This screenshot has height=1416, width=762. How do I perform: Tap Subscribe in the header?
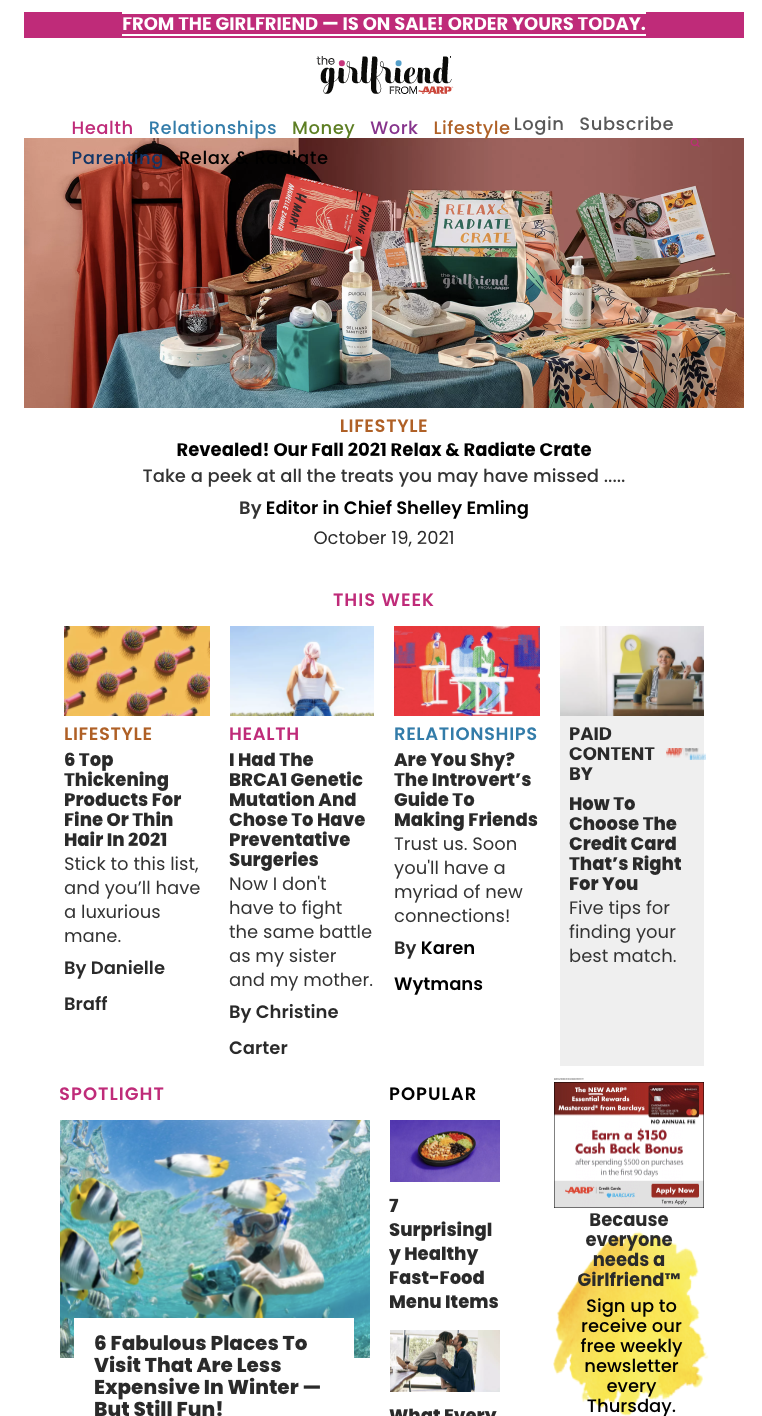(x=626, y=124)
